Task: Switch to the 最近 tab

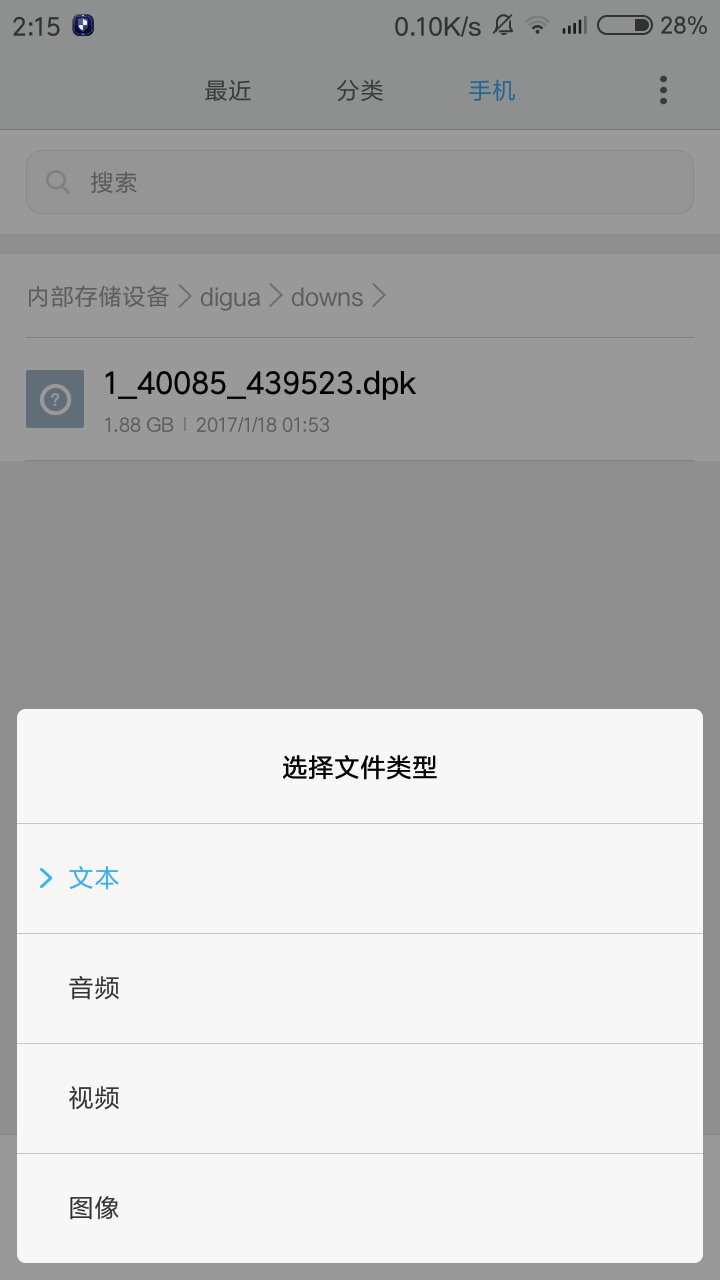Action: click(x=228, y=90)
